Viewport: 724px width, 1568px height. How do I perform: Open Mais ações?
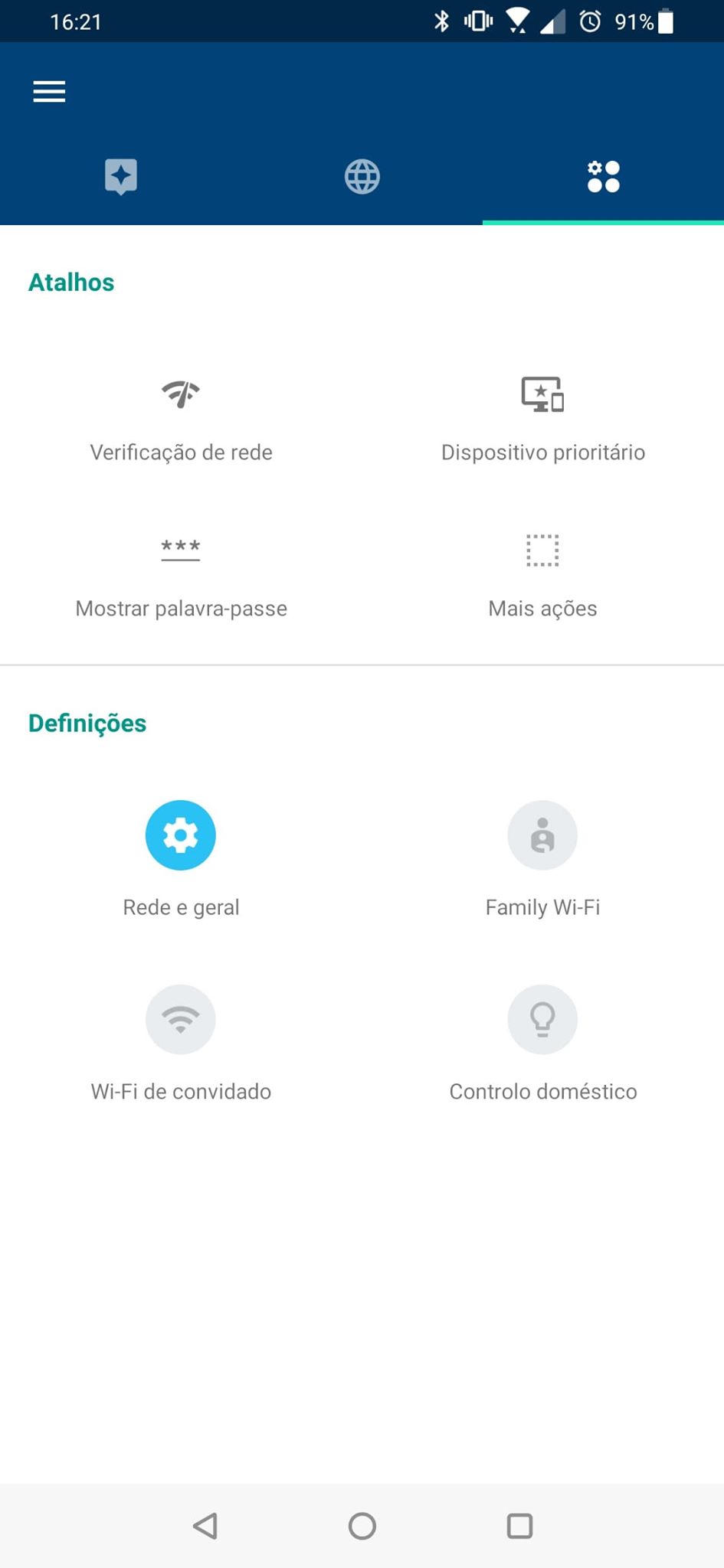tap(542, 574)
